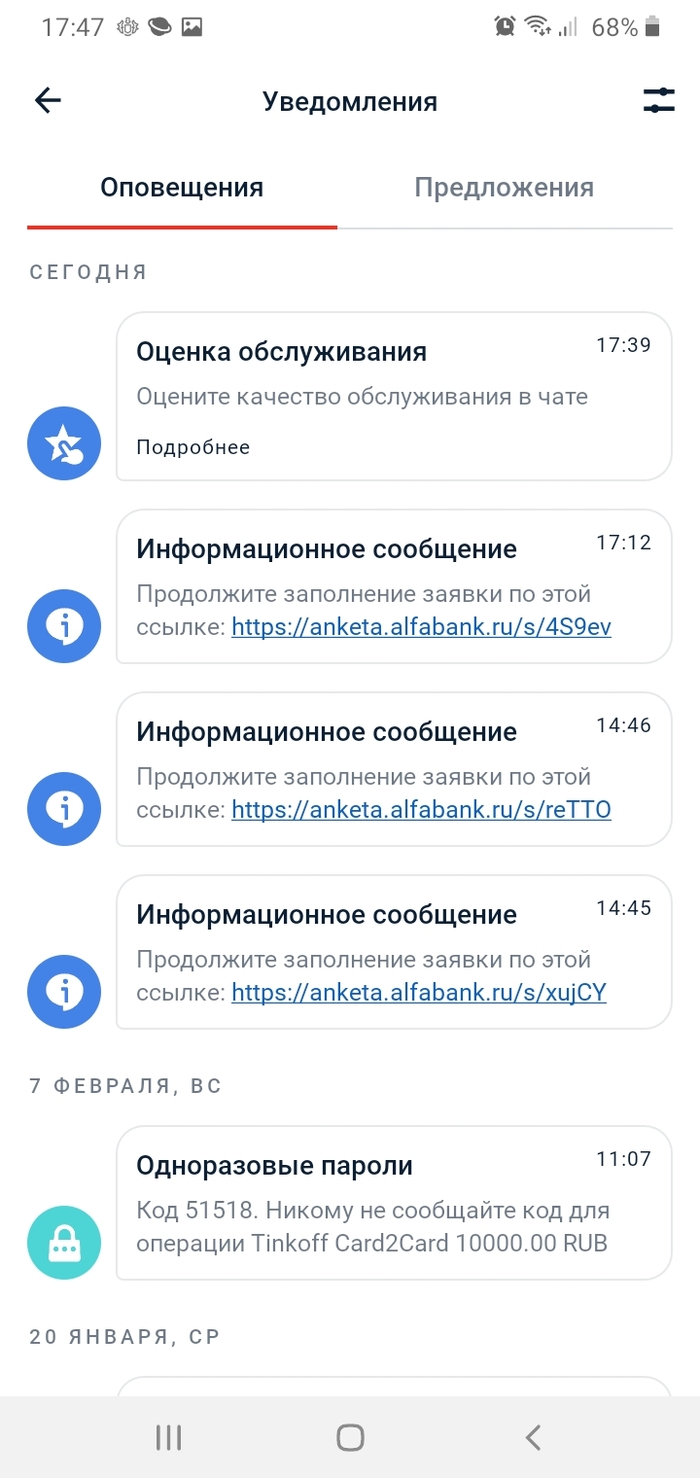The width and height of the screenshot is (700, 1478).
Task: Go back using the arrow in the header
Action: [x=47, y=100]
